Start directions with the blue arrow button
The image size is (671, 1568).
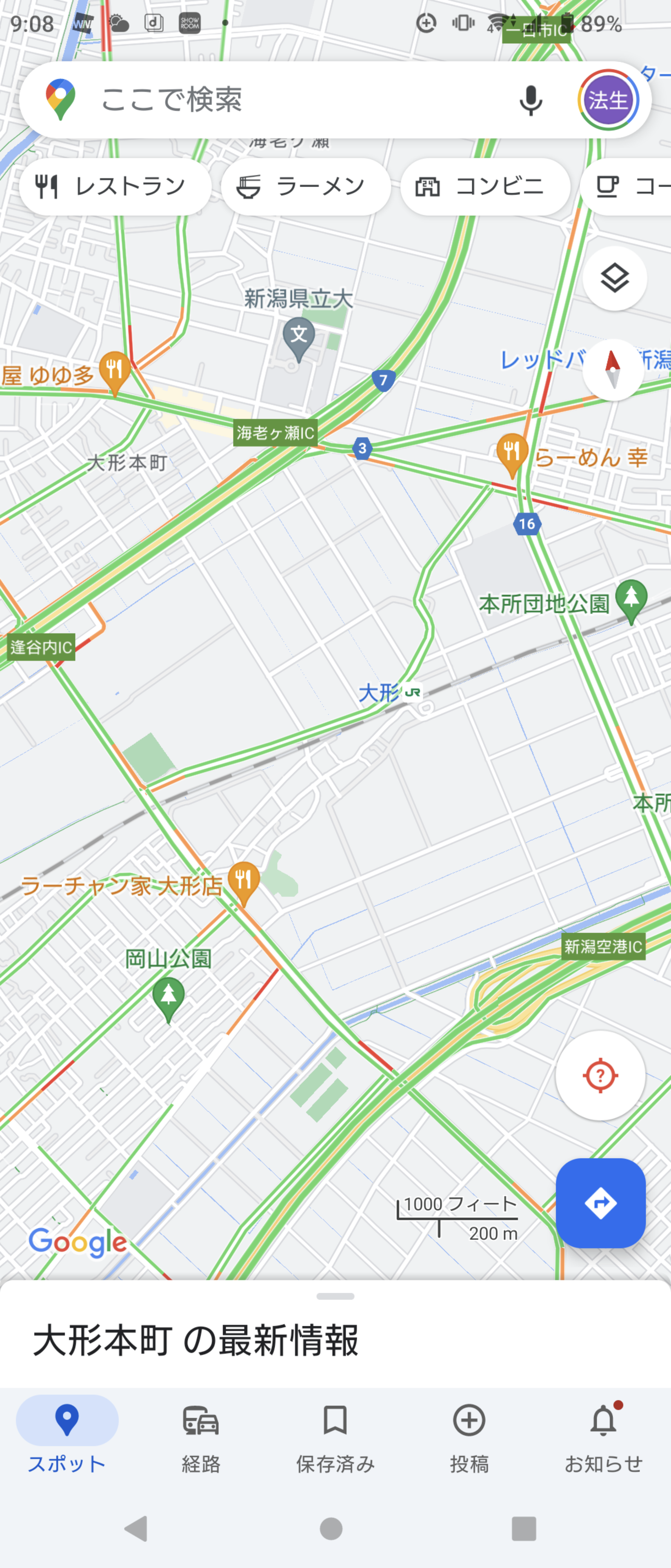coord(600,1203)
